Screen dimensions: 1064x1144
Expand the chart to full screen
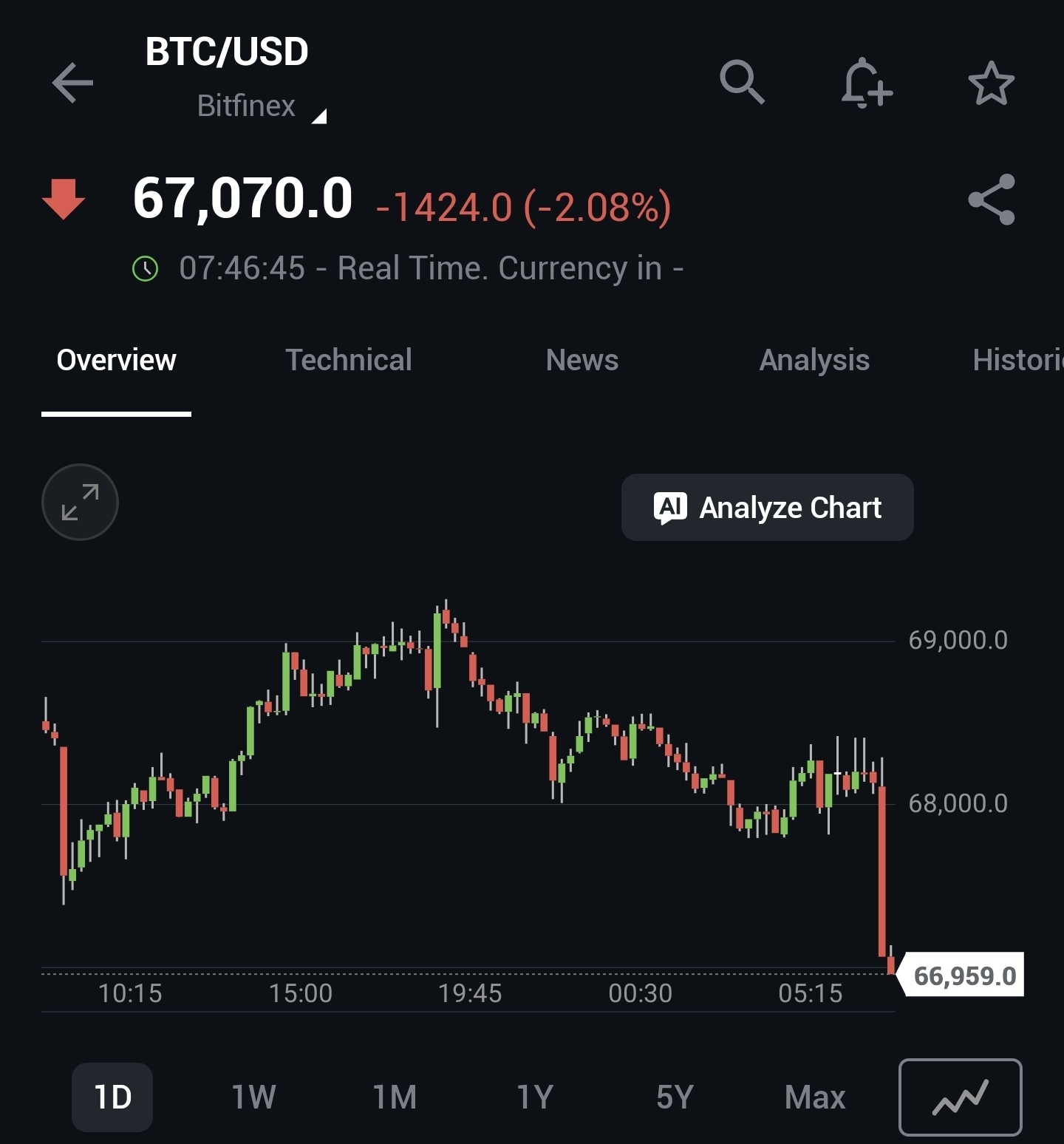pyautogui.click(x=80, y=503)
